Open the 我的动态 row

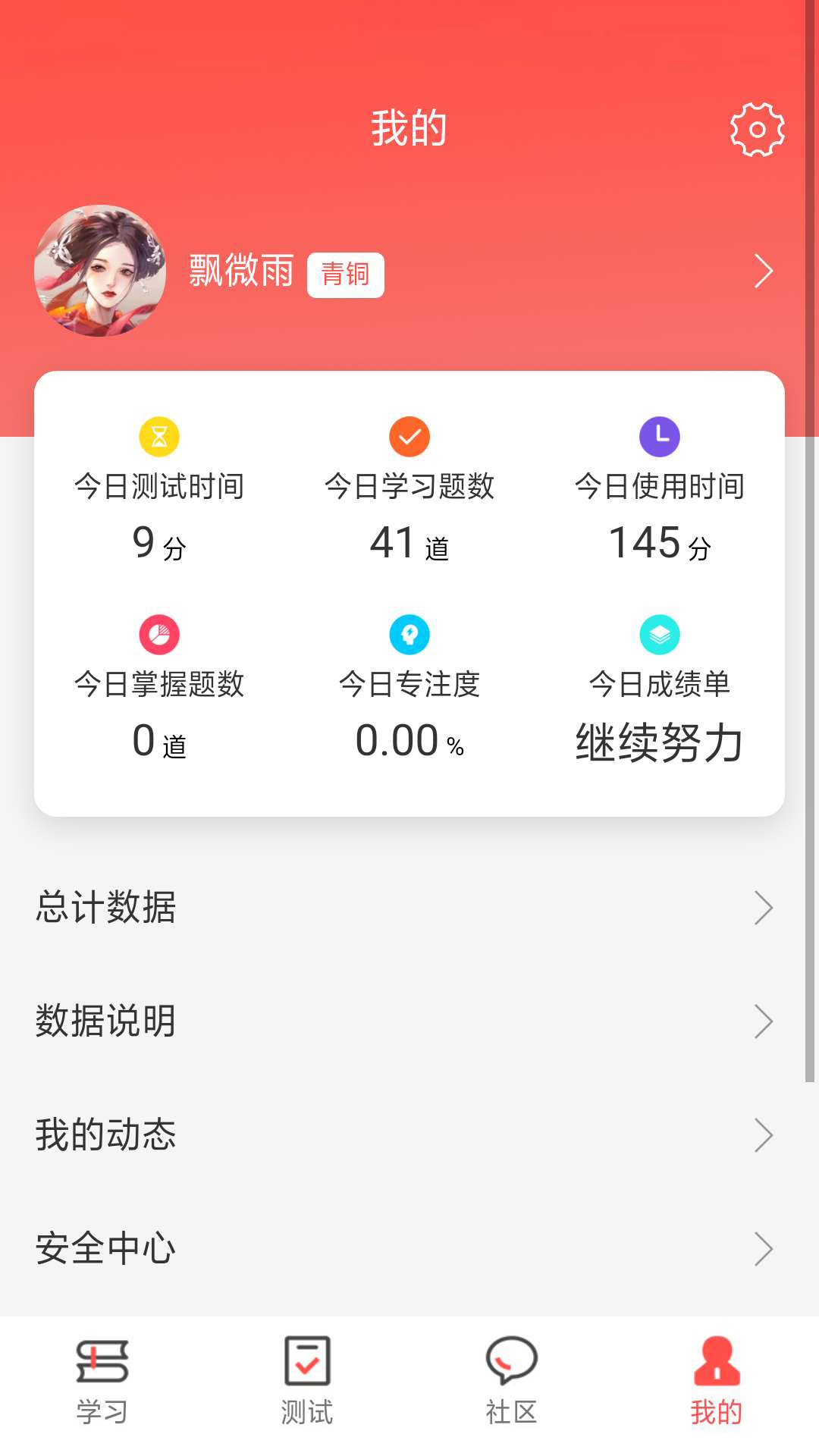pyautogui.click(x=409, y=1135)
